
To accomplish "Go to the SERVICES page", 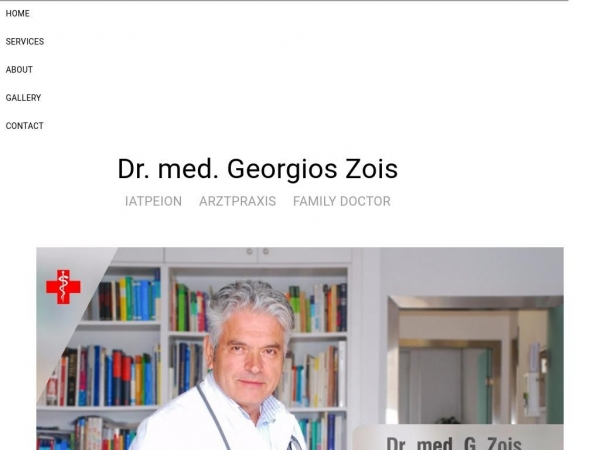I will tap(25, 42).
